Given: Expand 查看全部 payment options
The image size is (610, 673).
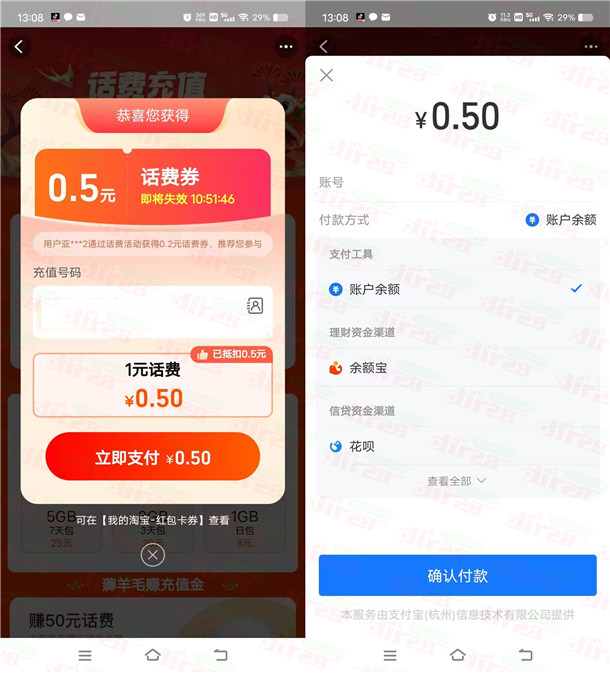Looking at the screenshot, I should [457, 481].
